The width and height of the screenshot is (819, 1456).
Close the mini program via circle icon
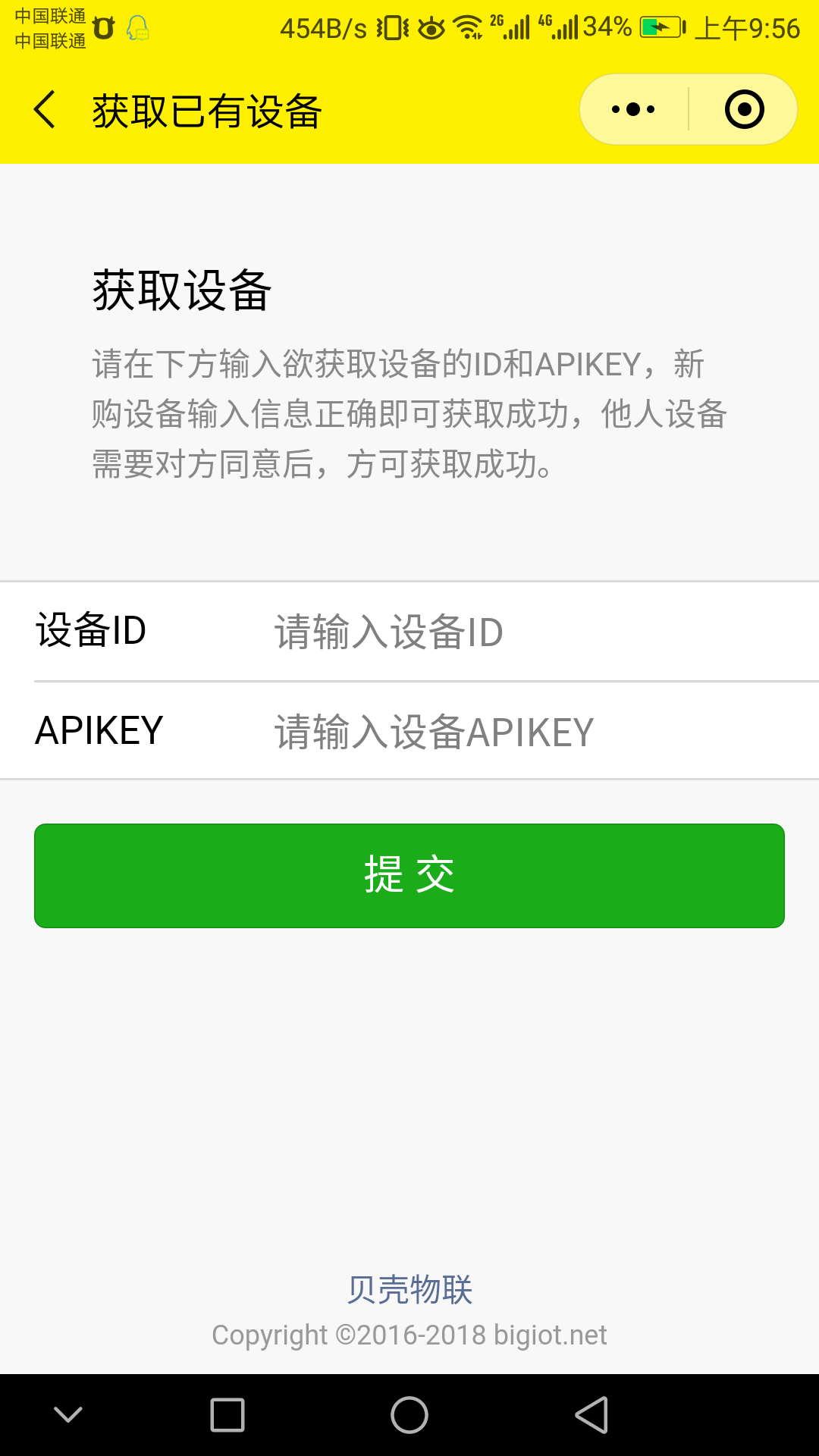point(744,110)
